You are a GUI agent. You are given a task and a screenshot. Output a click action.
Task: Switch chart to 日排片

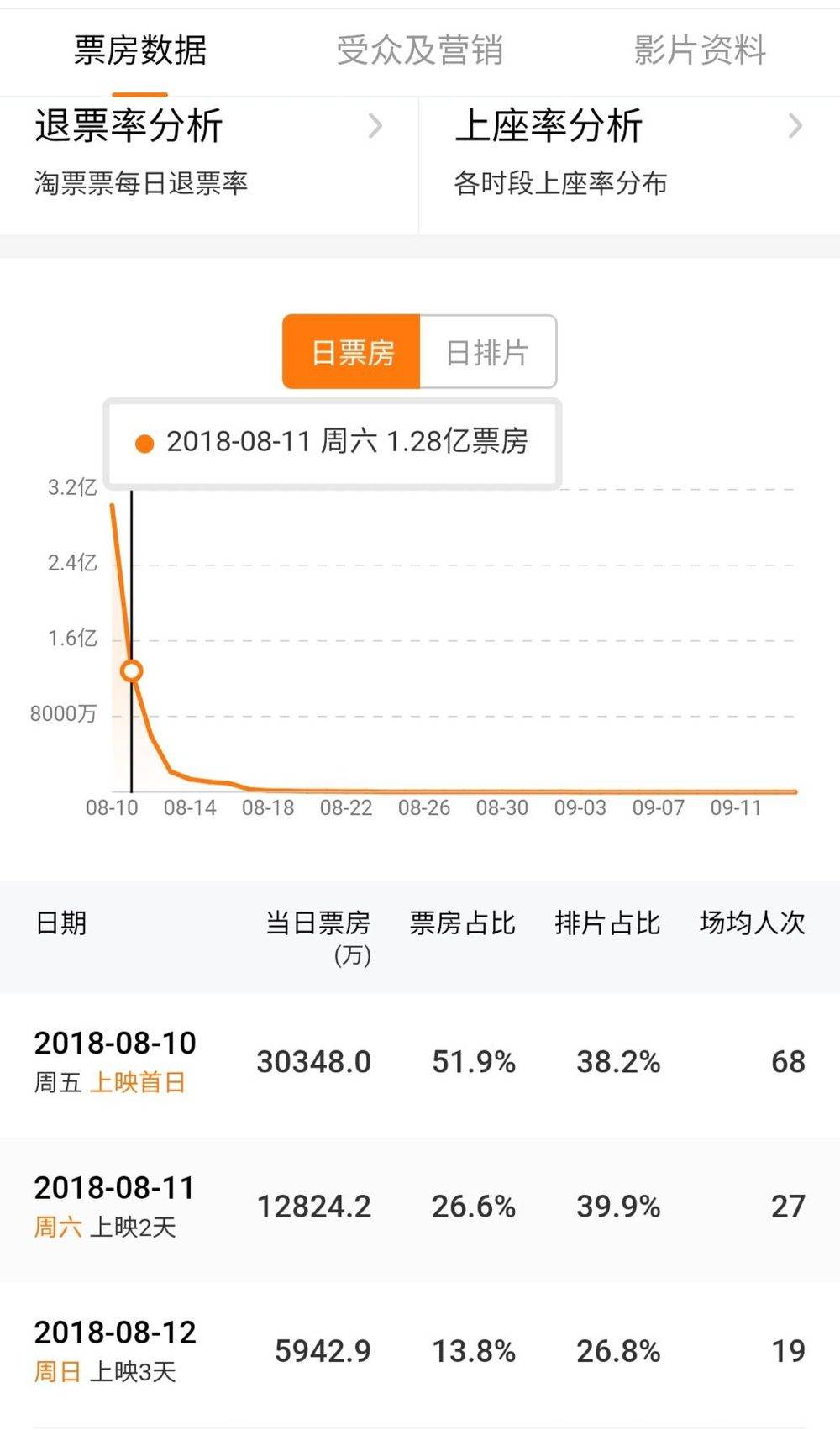(487, 352)
